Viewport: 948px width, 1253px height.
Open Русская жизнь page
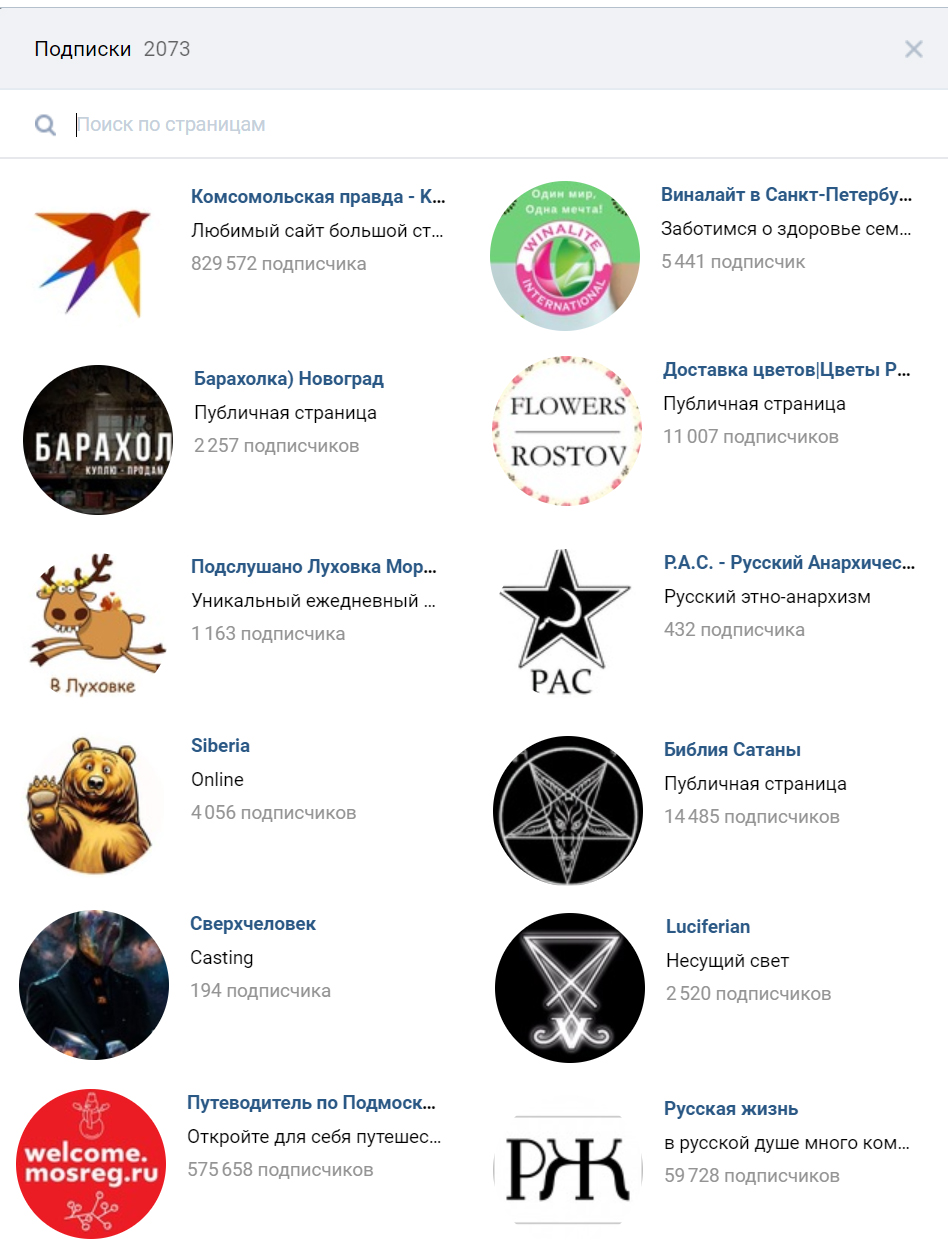731,1109
